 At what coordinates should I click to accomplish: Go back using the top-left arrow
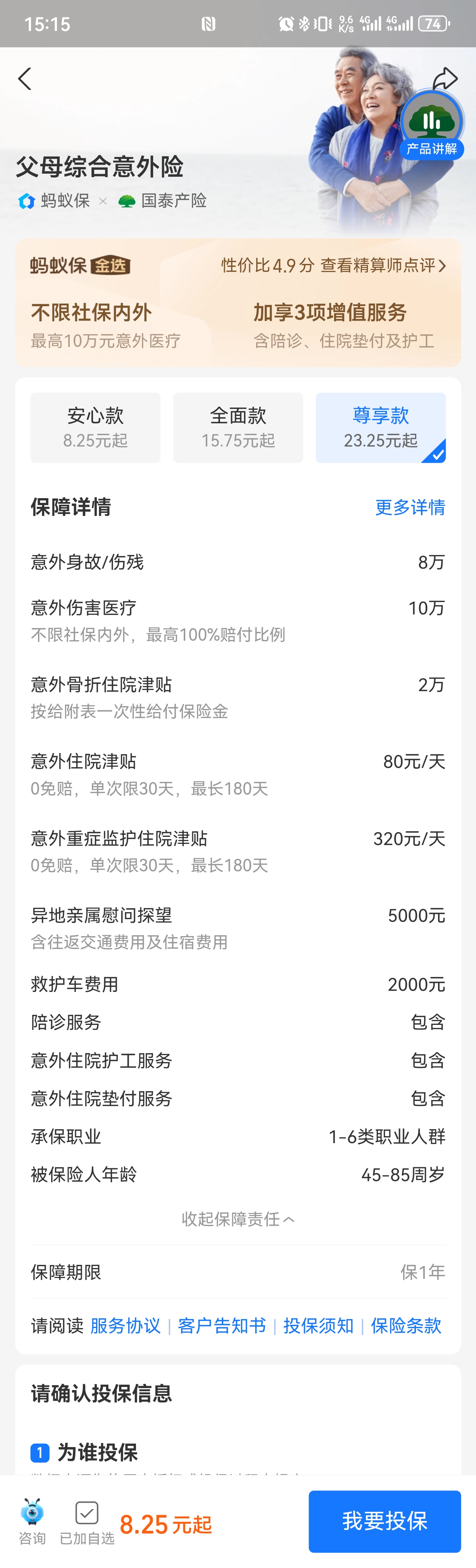click(25, 79)
